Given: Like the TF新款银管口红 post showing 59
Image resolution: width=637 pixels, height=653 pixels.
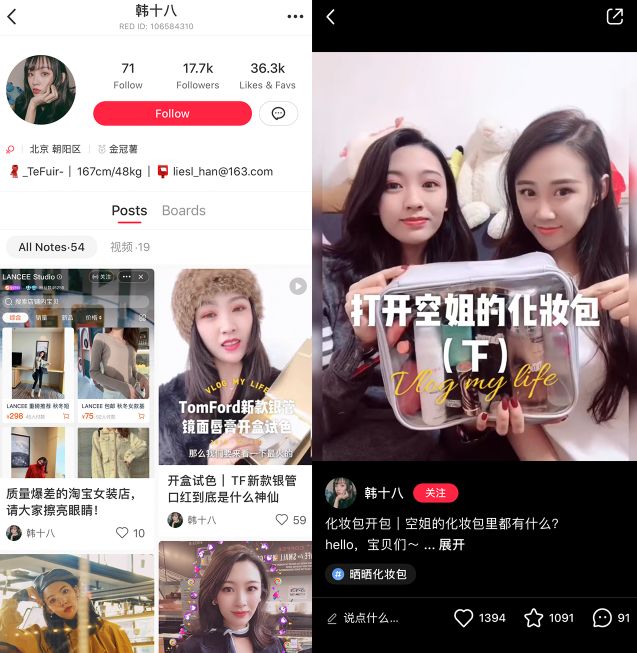Looking at the screenshot, I should click(x=283, y=520).
